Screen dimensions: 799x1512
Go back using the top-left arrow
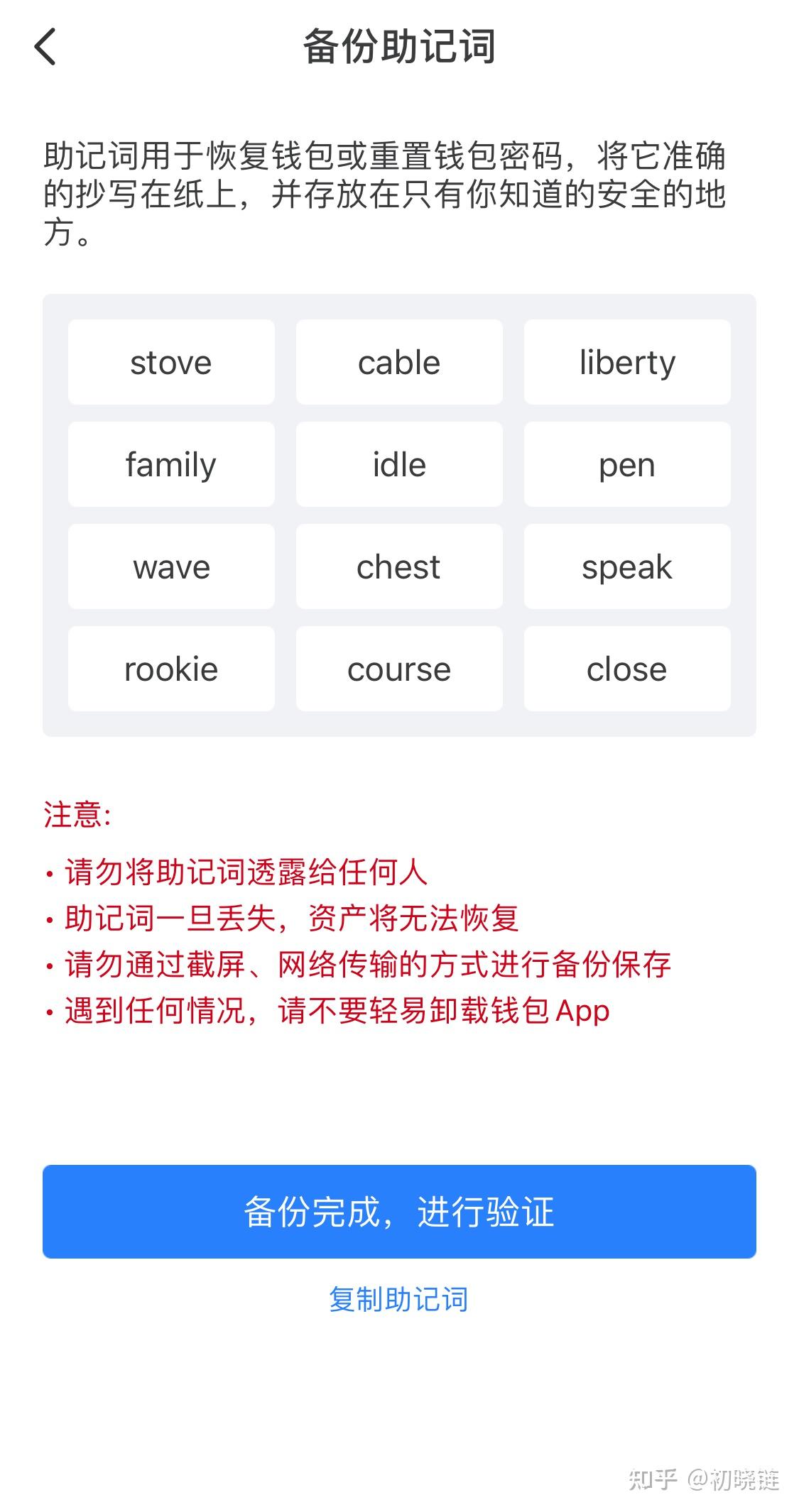45,48
